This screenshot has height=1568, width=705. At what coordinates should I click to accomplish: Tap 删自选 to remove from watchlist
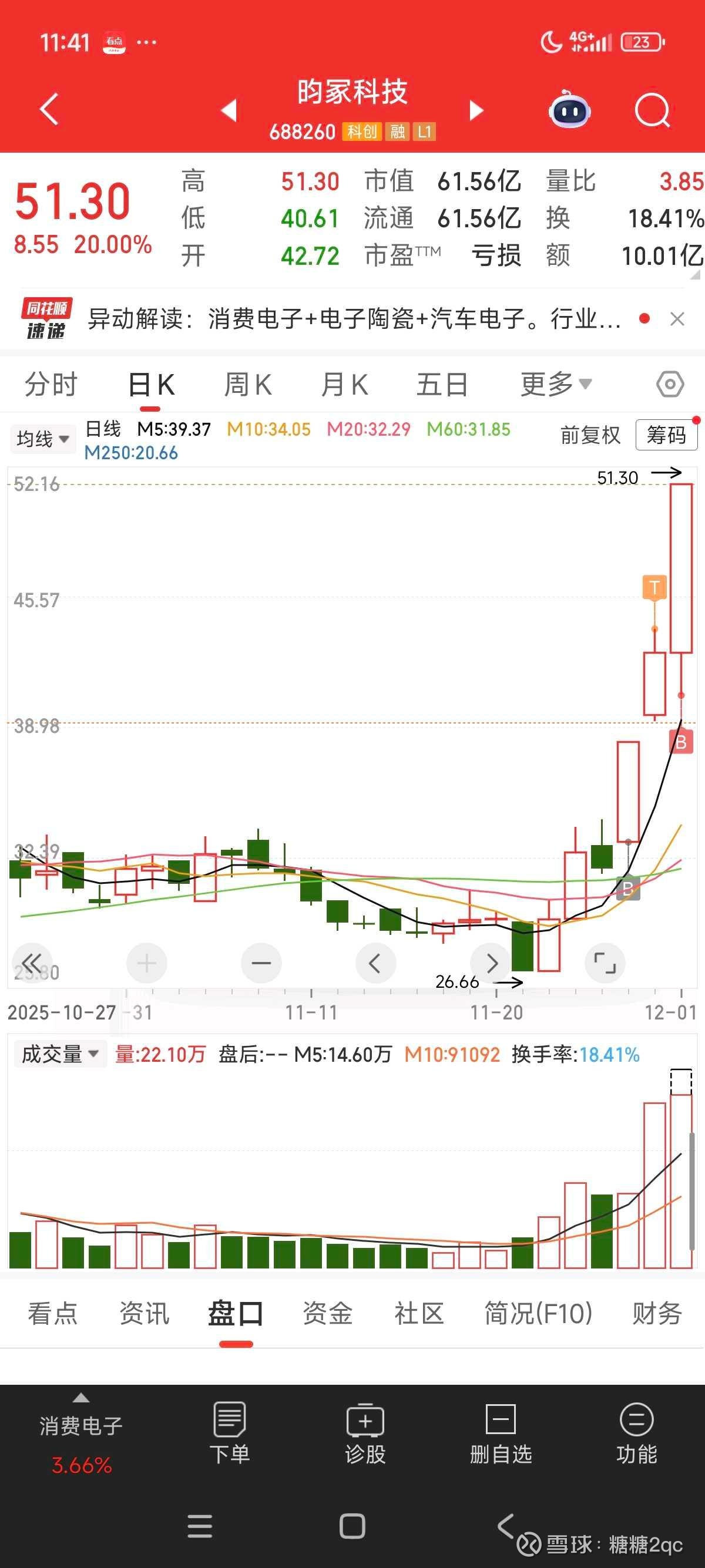pos(501,1434)
